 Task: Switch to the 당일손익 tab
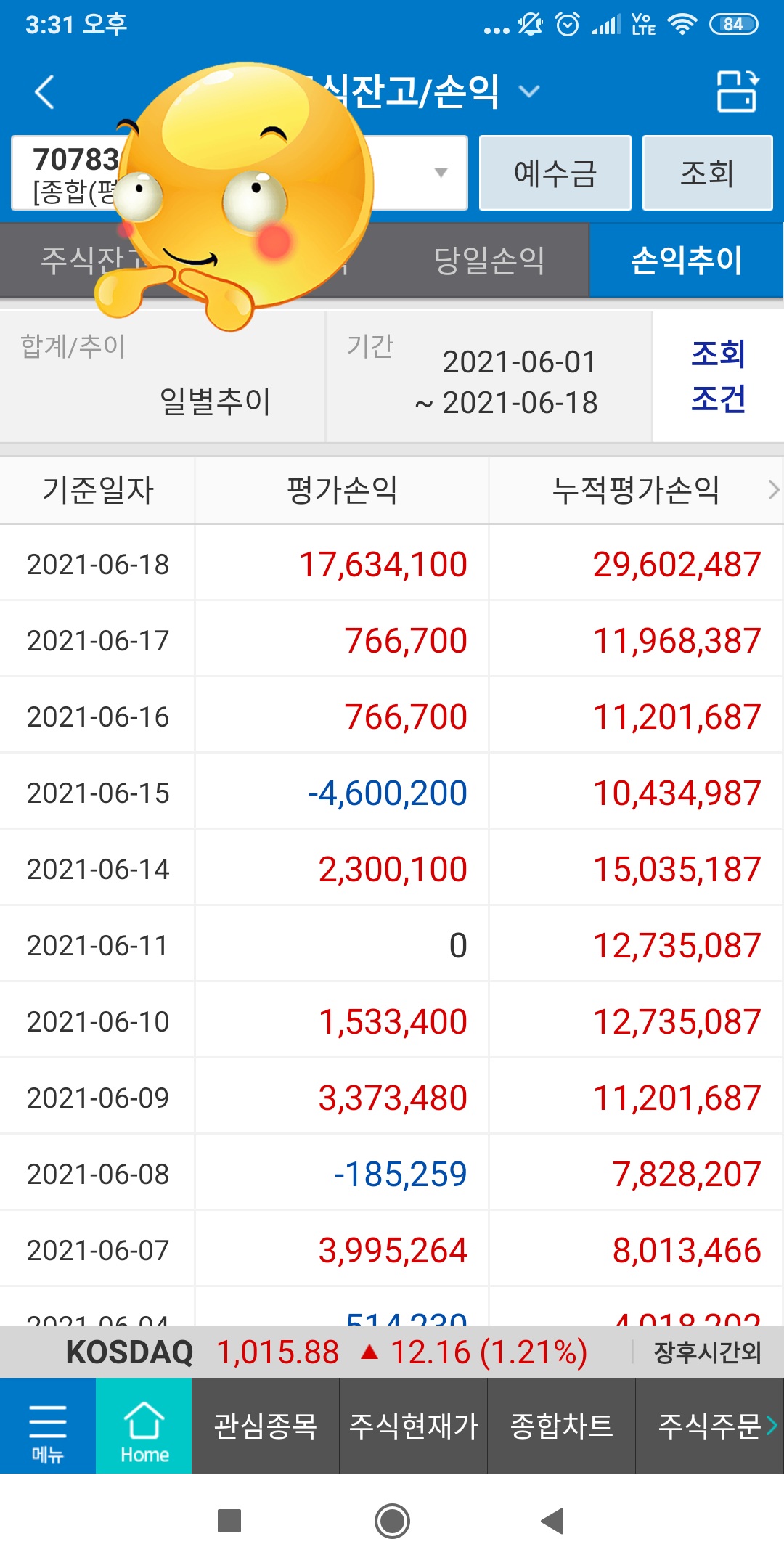pos(489,261)
